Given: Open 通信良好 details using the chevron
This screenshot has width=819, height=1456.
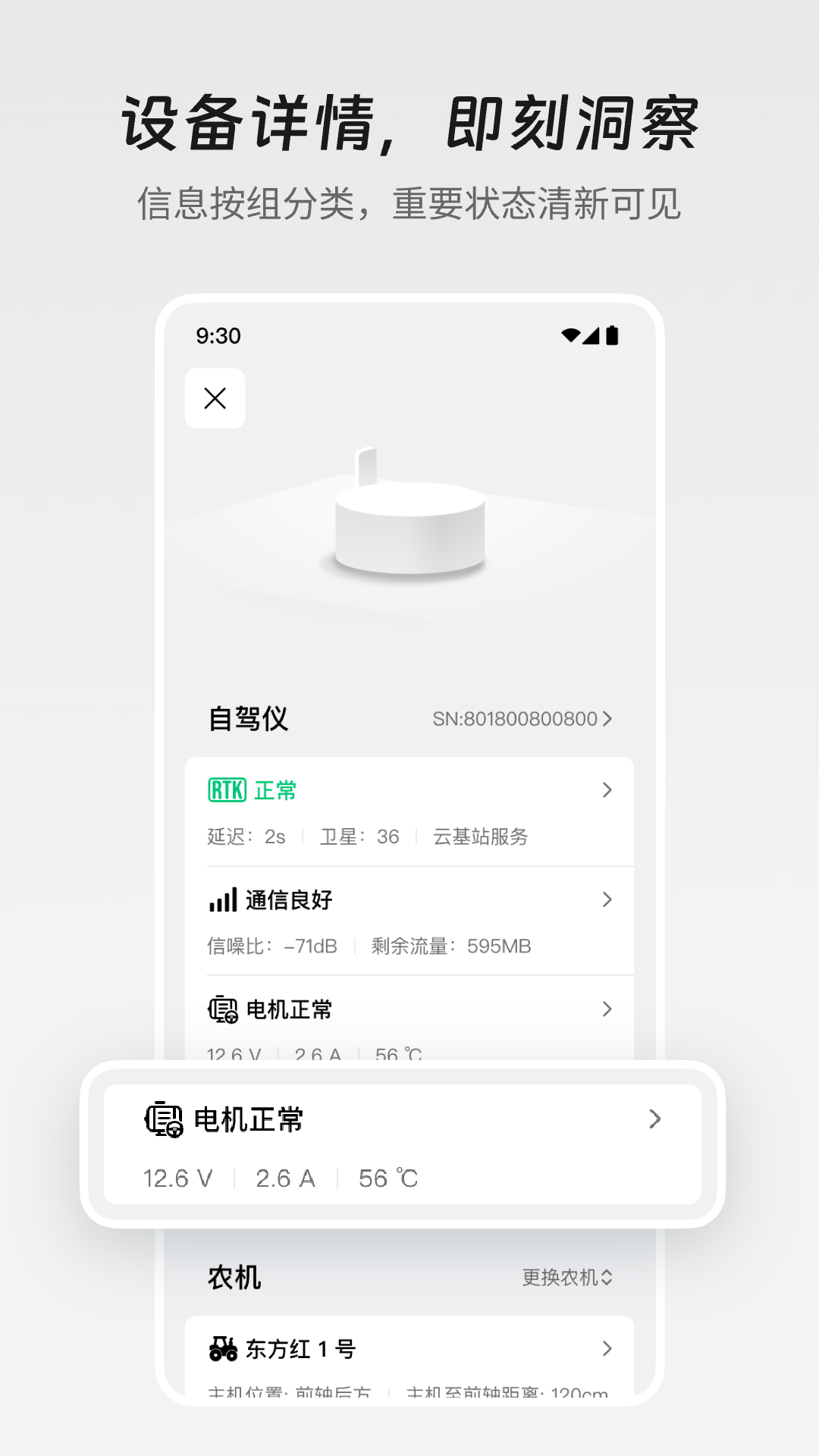Looking at the screenshot, I should [x=607, y=899].
